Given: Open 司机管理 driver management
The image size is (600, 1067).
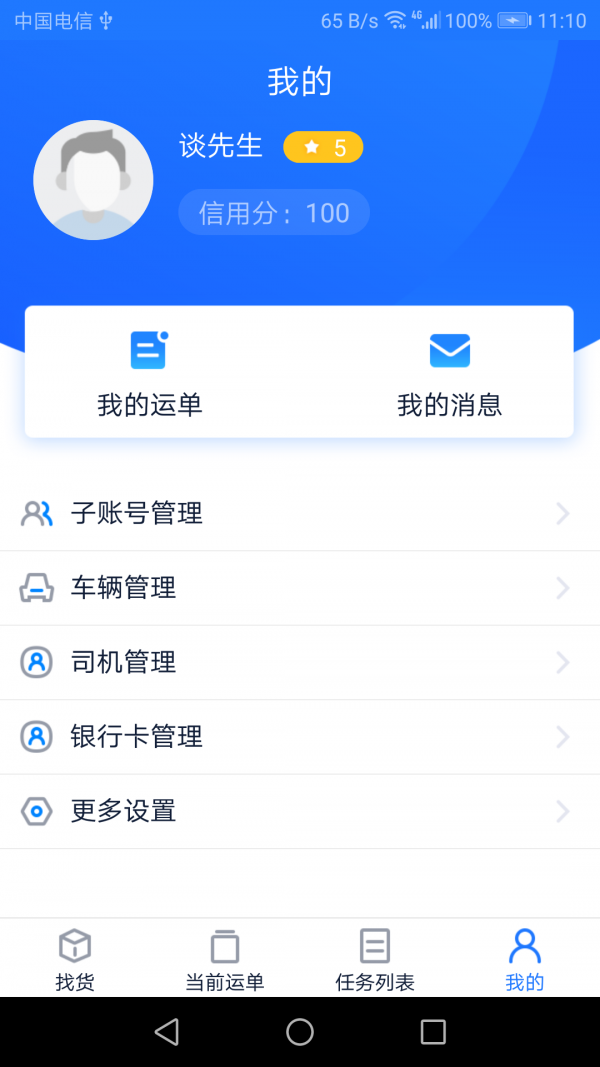Looking at the screenshot, I should (299, 662).
